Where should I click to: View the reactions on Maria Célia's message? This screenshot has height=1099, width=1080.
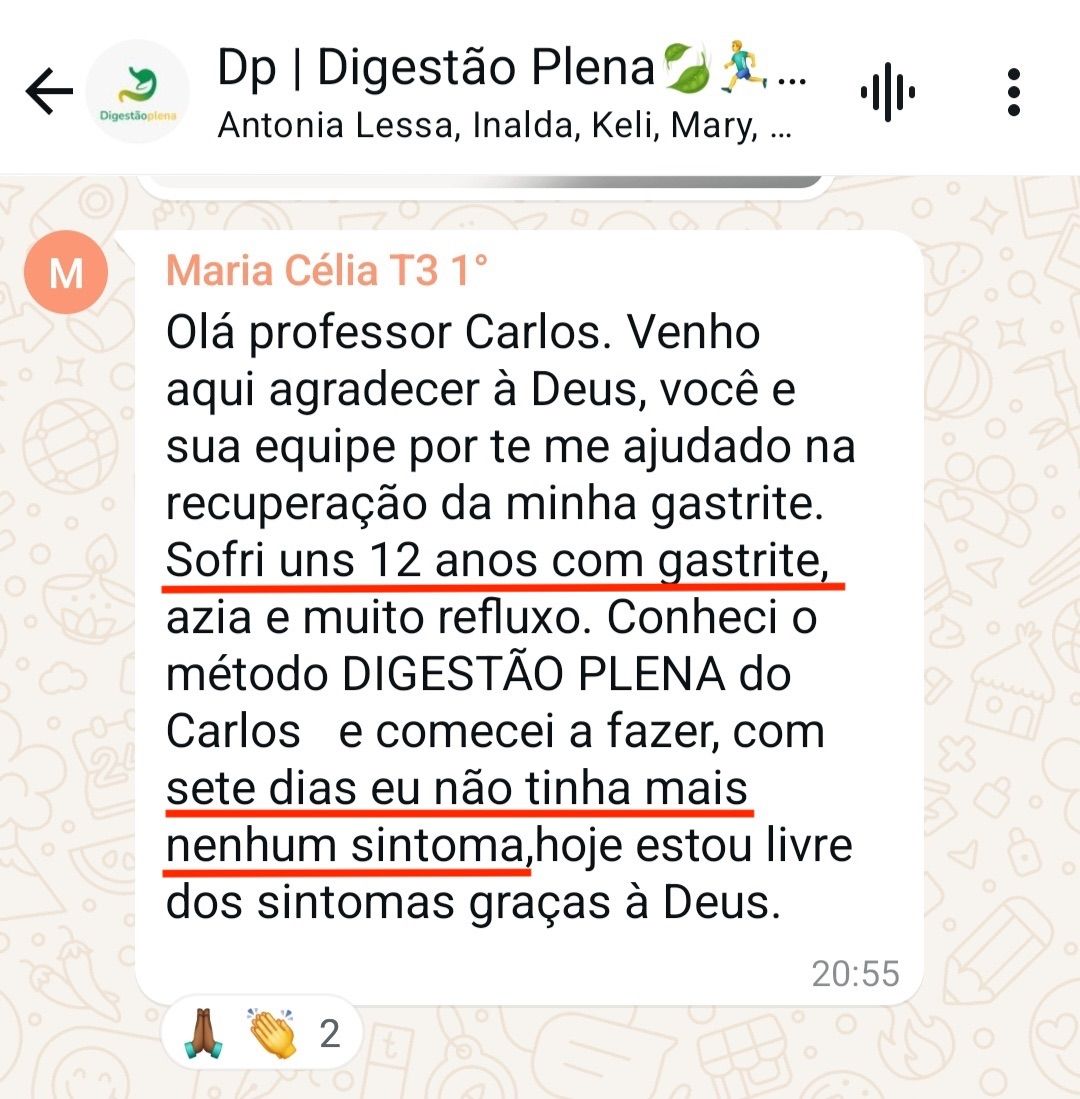tap(260, 1034)
